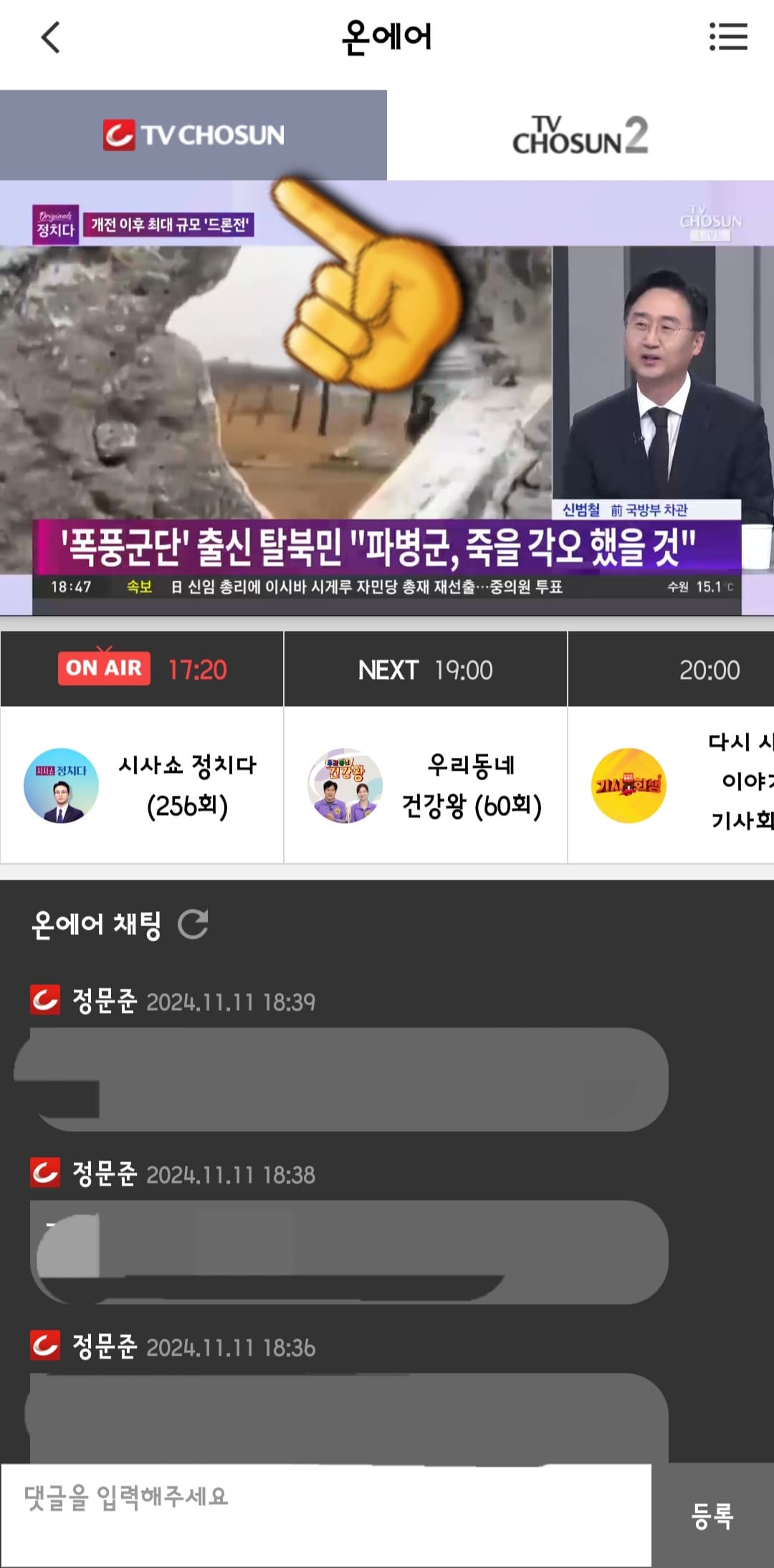This screenshot has width=774, height=1568.
Task: Click the 20:00 schedule entry
Action: pos(709,669)
